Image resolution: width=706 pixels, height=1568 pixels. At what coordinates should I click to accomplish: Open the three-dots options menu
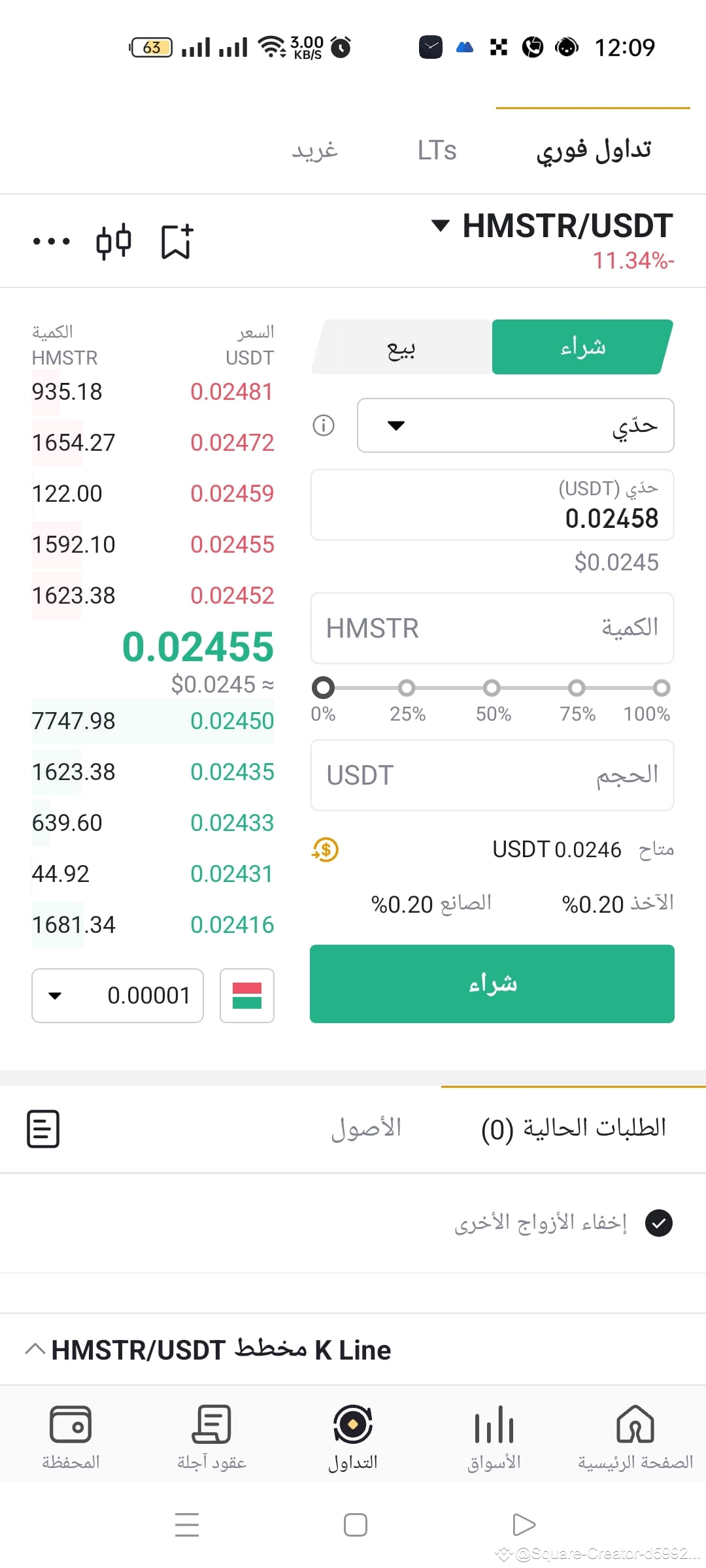pos(51,240)
